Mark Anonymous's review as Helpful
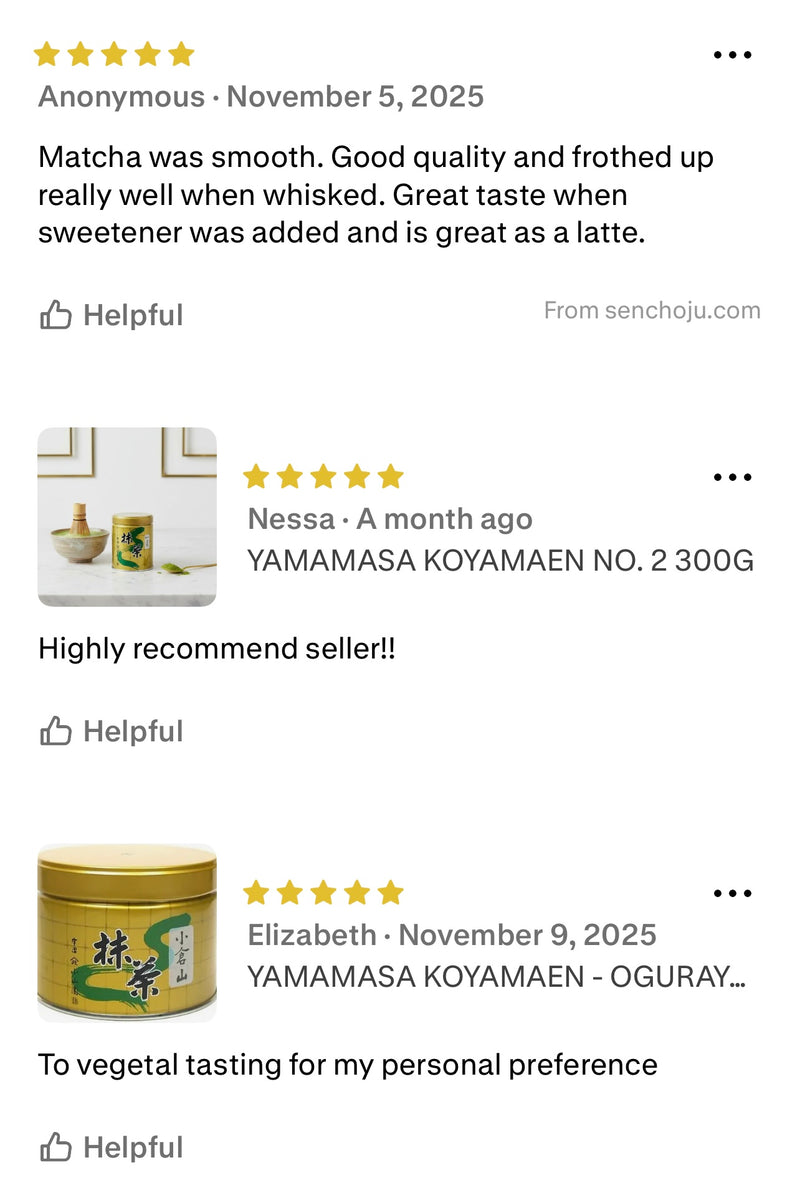 (x=112, y=316)
